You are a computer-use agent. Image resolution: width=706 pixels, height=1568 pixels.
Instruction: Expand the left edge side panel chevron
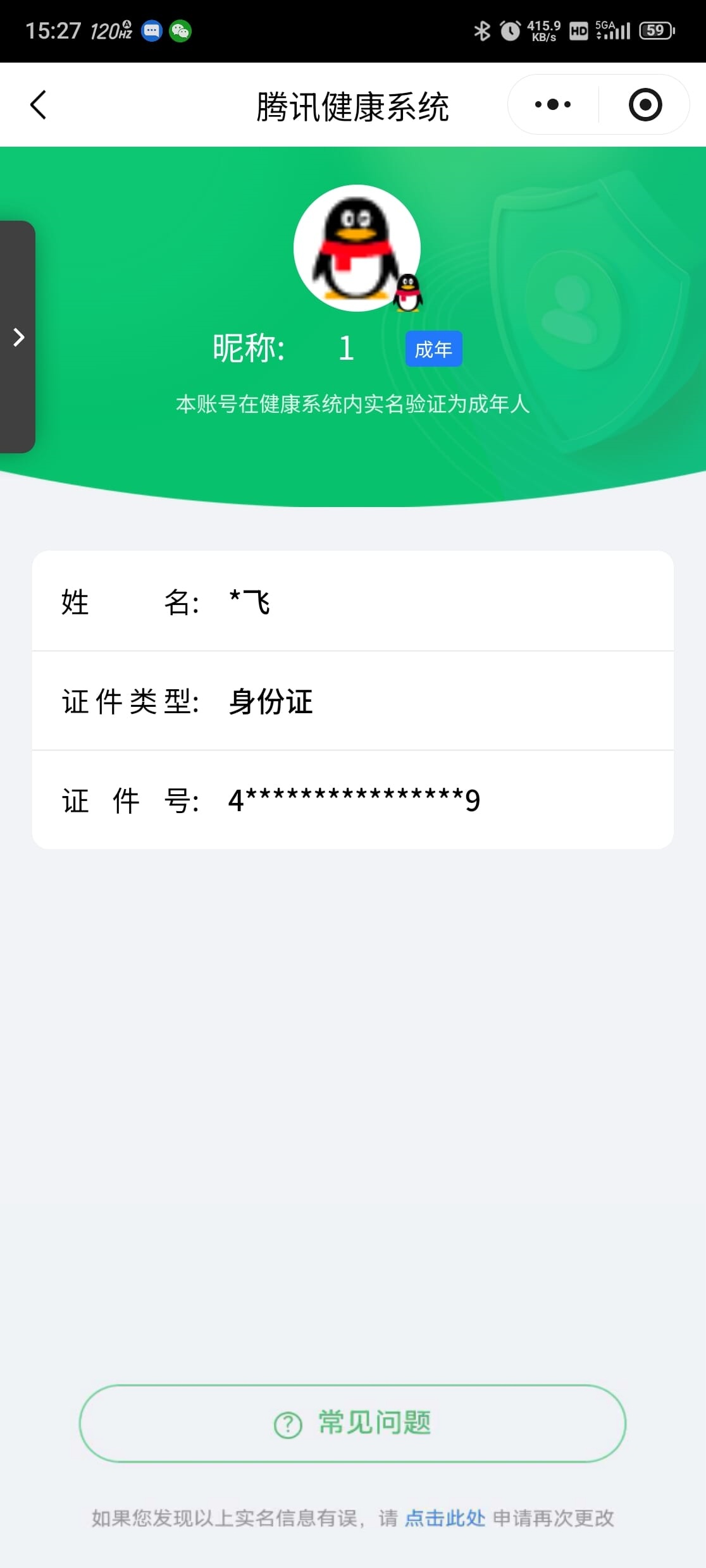tap(17, 337)
